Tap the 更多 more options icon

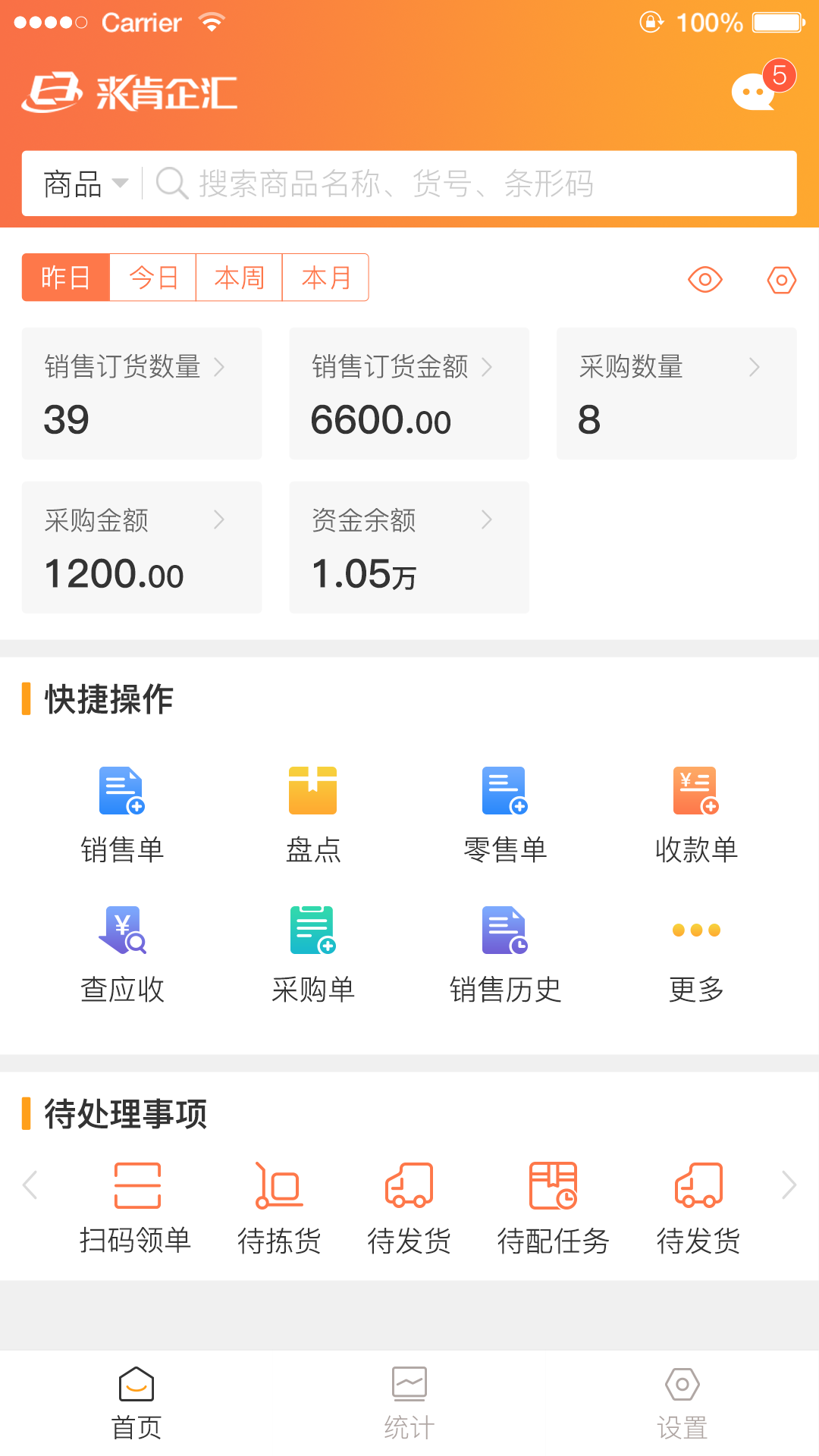(x=695, y=952)
